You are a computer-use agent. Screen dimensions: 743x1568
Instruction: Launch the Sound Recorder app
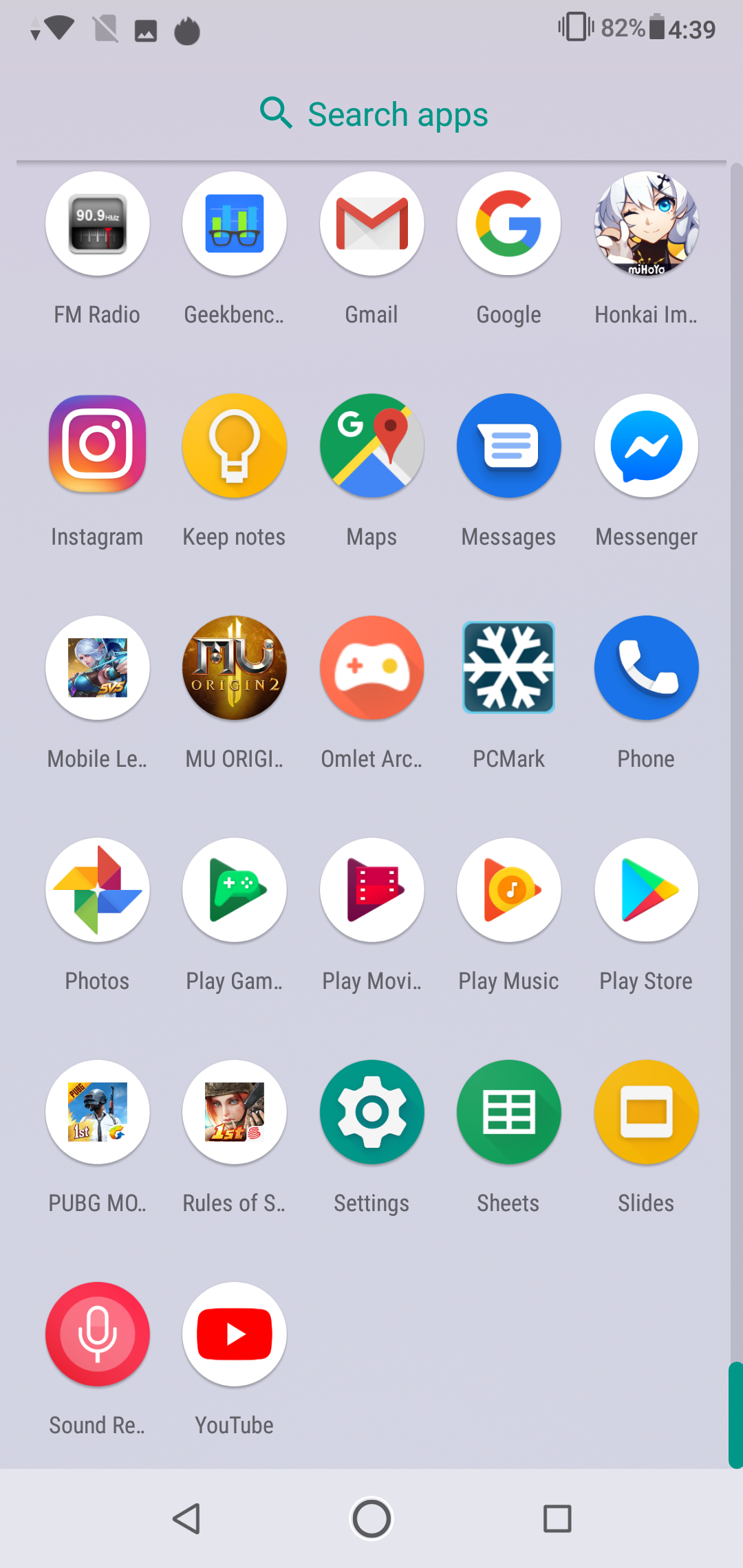click(97, 1334)
